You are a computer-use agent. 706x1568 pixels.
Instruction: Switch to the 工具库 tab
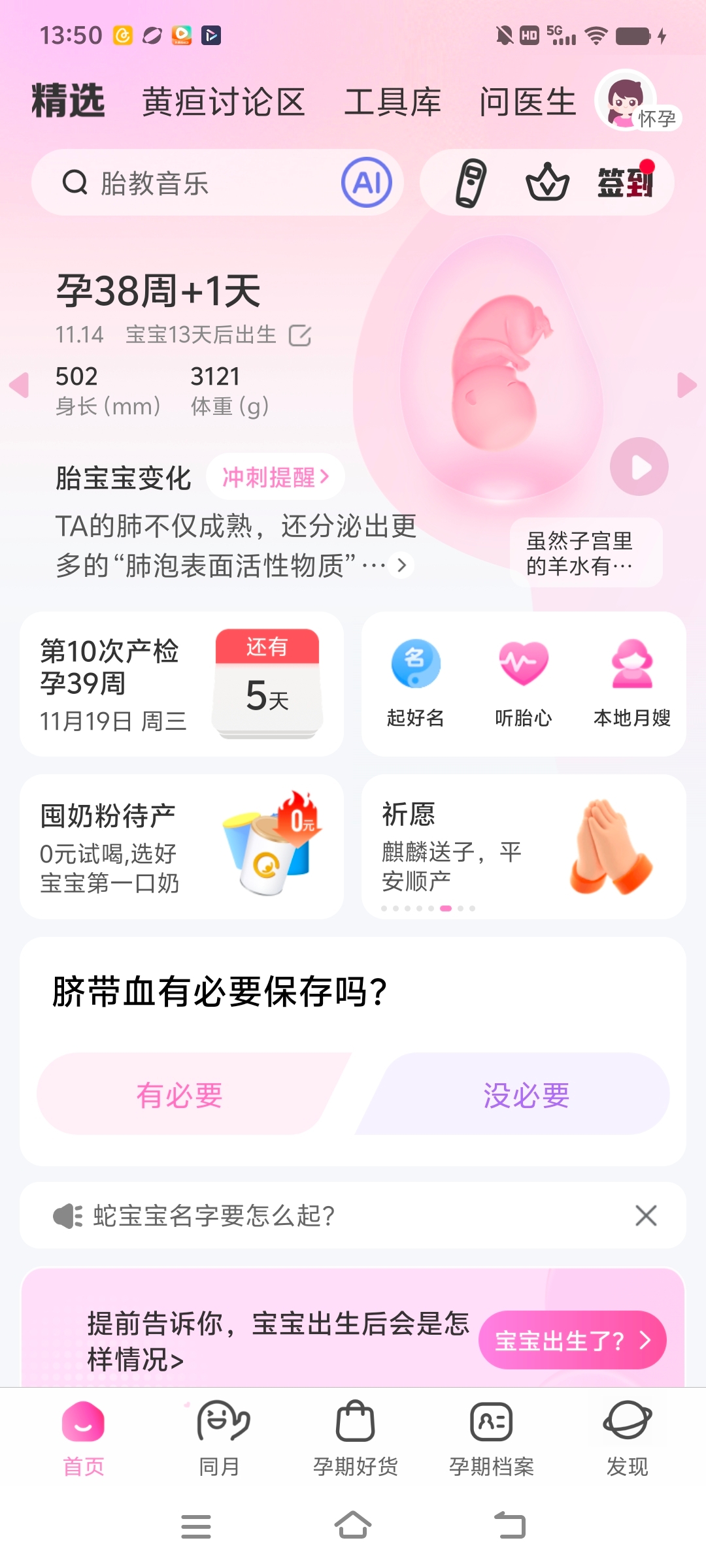coord(392,103)
